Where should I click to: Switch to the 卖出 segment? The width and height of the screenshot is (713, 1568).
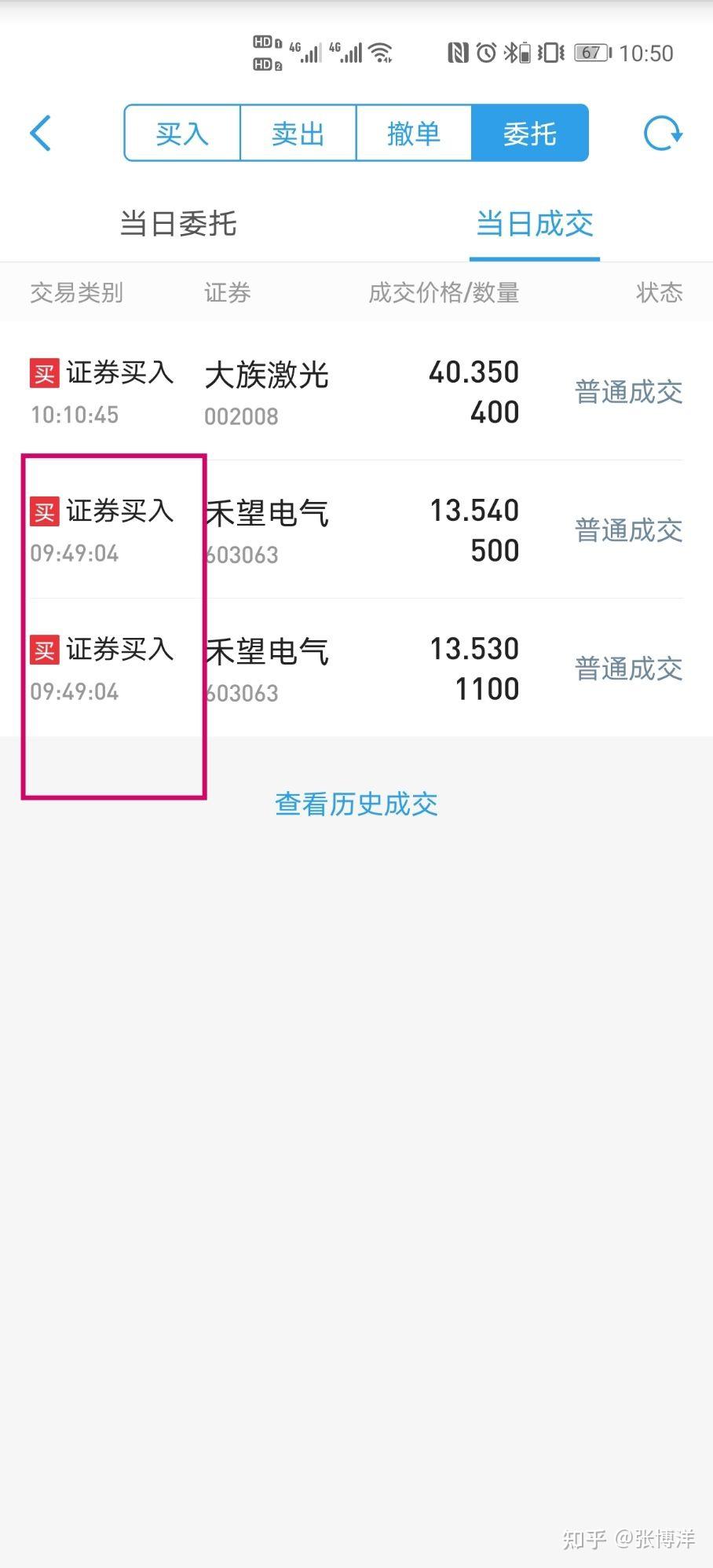298,133
